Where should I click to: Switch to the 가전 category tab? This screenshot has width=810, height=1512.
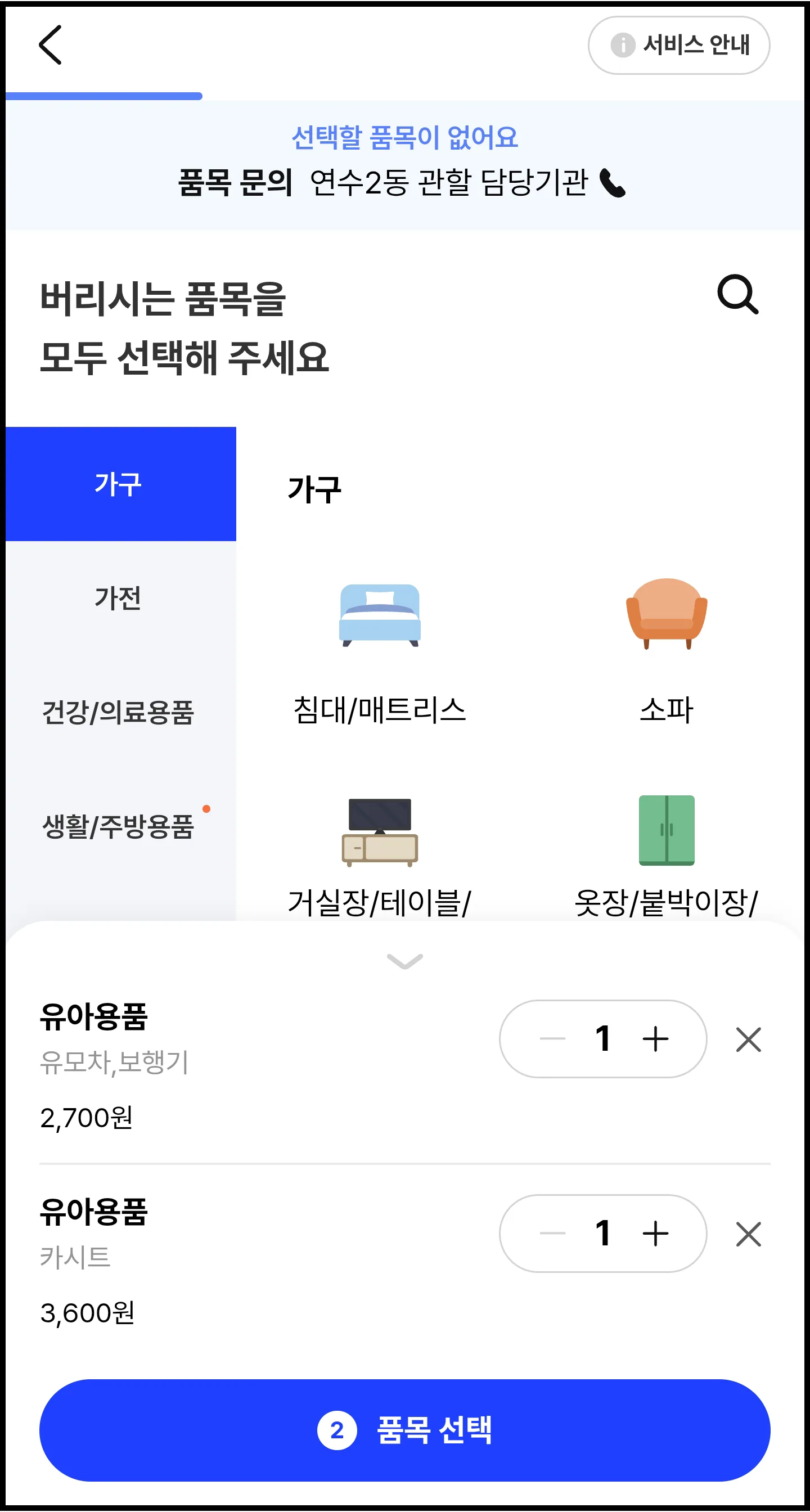[118, 598]
